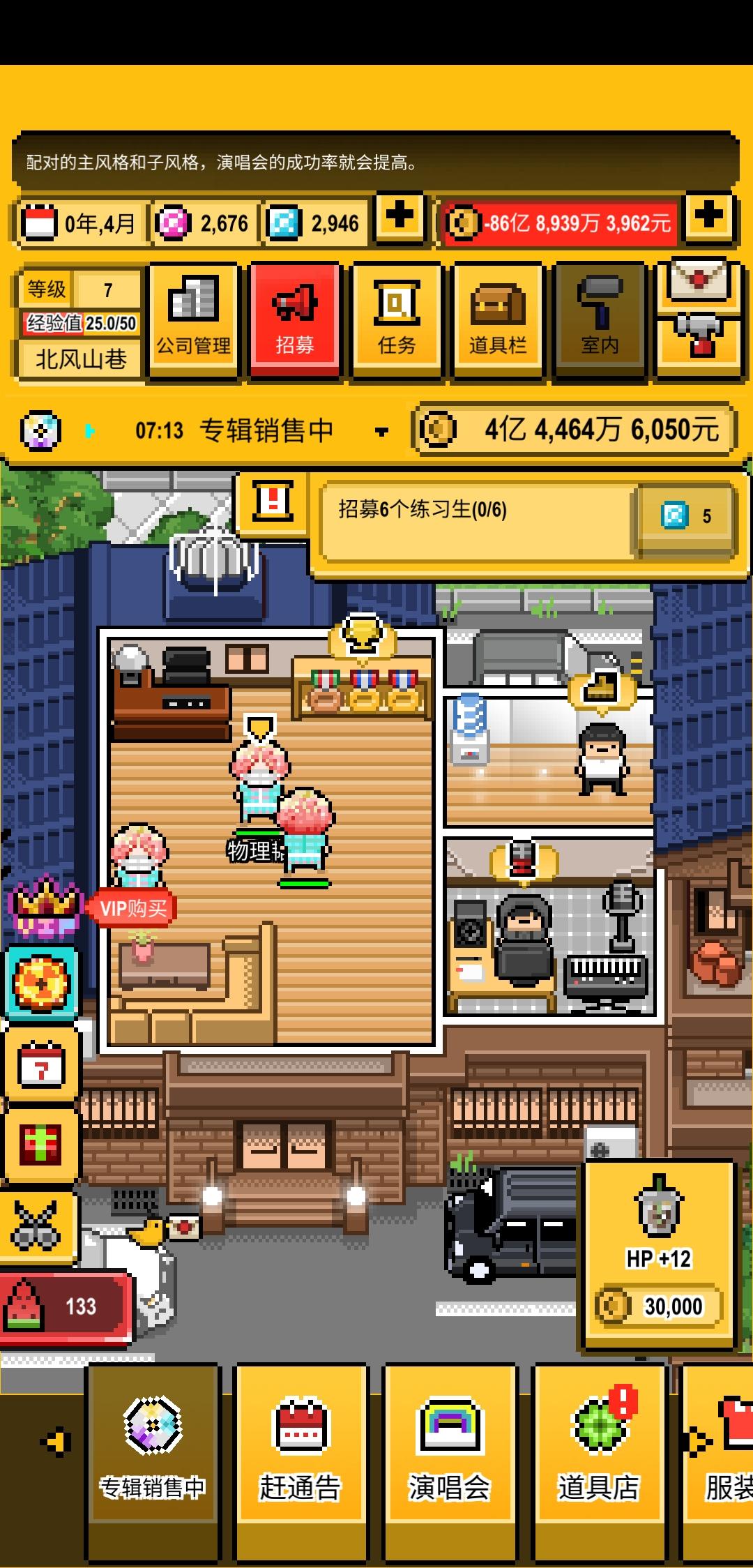Expand the 专辑销售中 status dropdown arrow
Screen dimensions: 753x1568
click(x=382, y=432)
